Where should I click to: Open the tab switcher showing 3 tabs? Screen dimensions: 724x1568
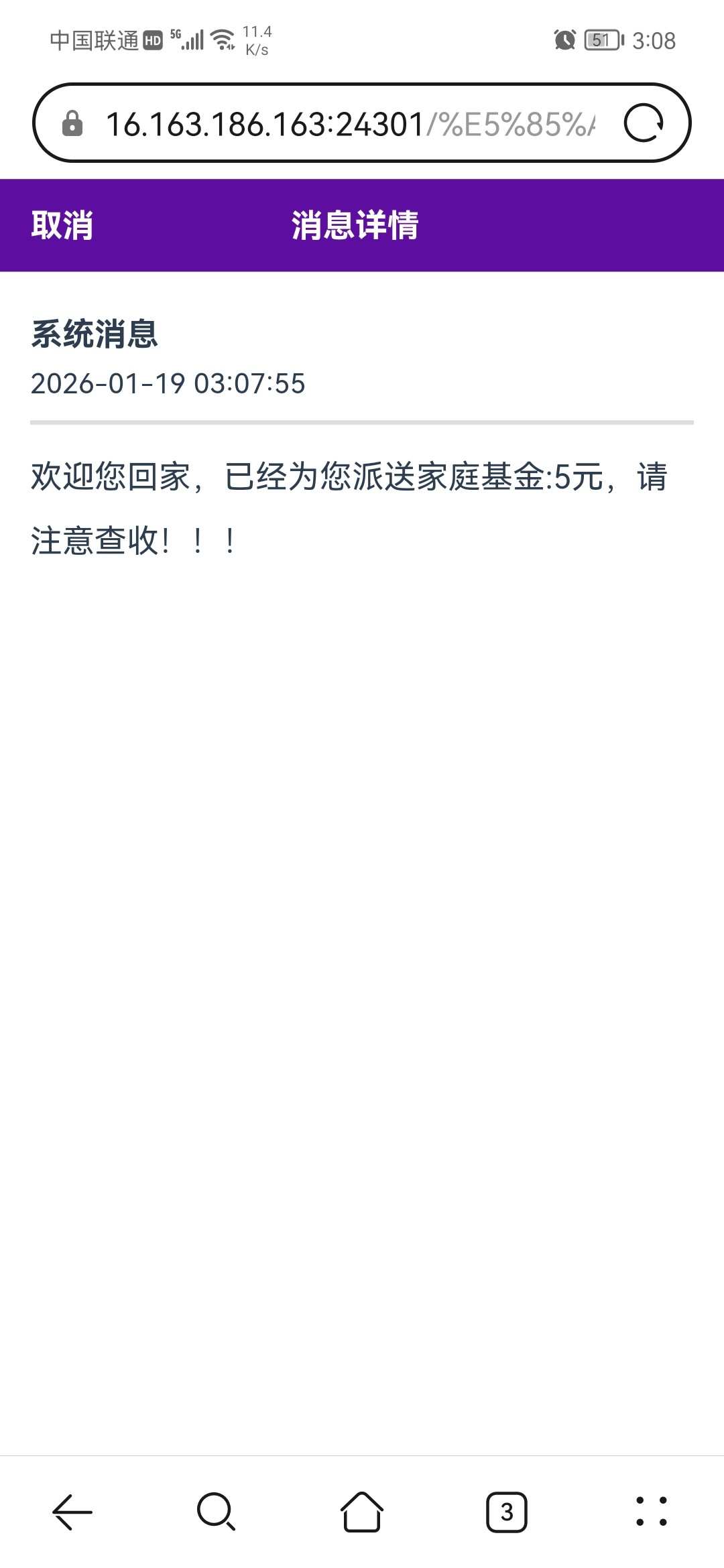tap(507, 1512)
